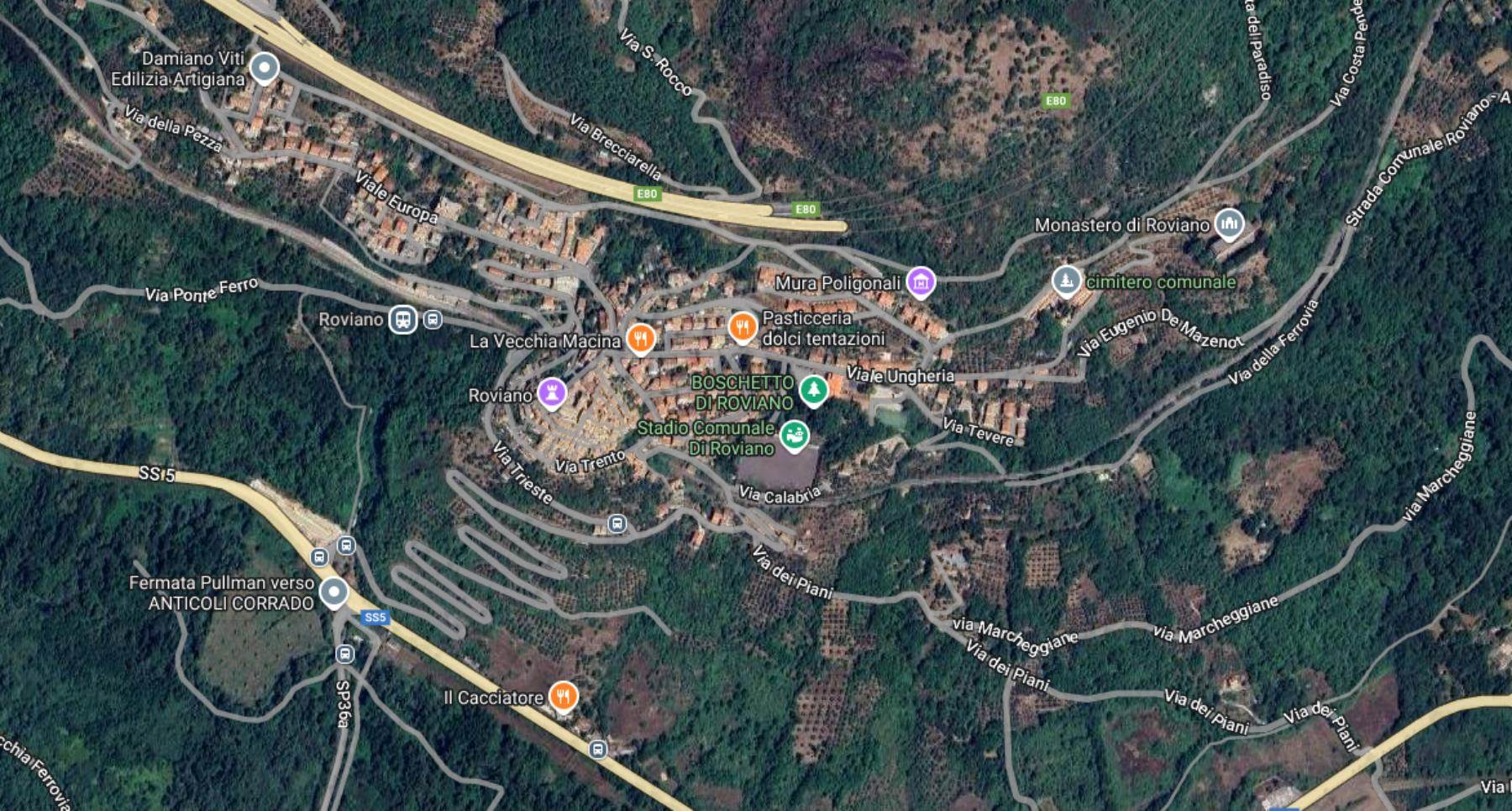Tap the Stadio Comunale Di Roviano marker
1512x811 pixels.
(x=794, y=435)
